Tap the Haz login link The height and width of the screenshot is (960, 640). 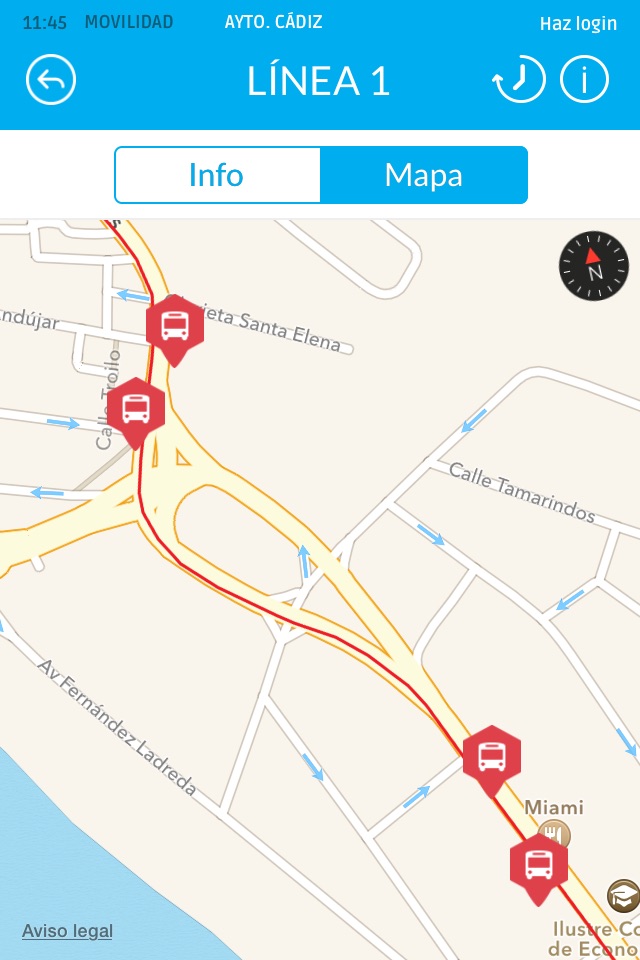click(x=578, y=23)
